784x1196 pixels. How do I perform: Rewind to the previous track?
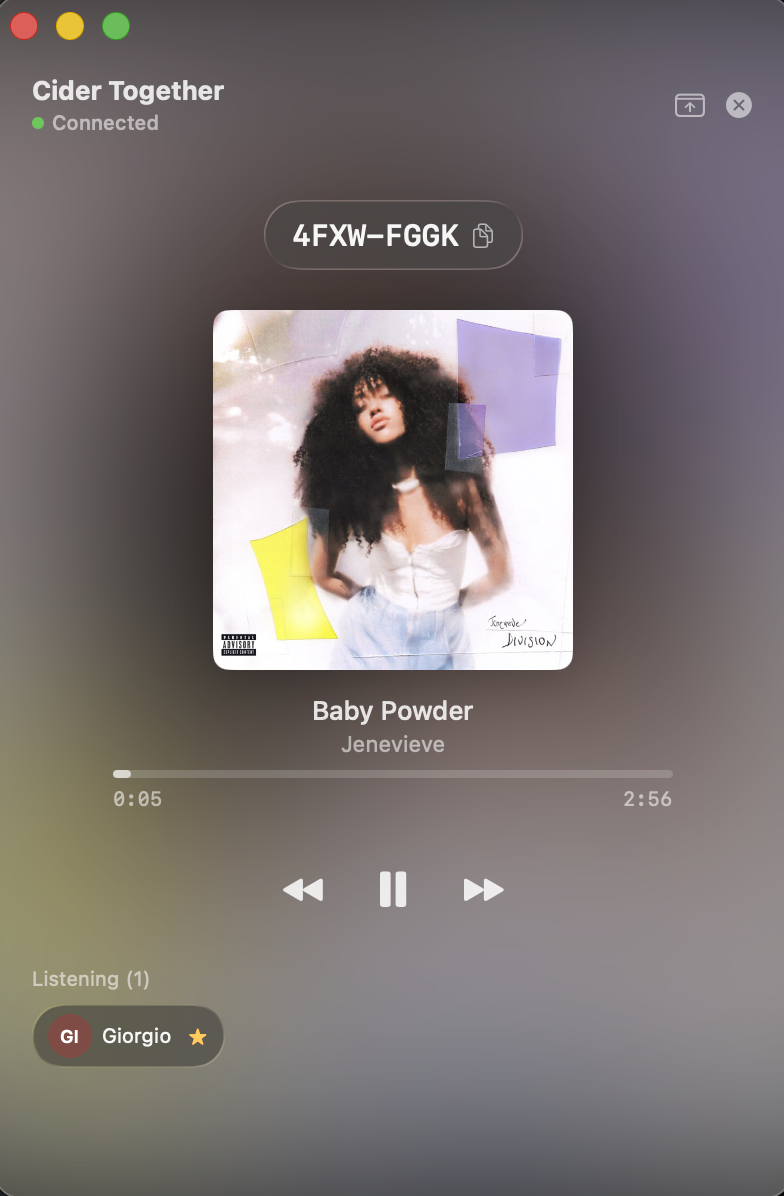(303, 889)
